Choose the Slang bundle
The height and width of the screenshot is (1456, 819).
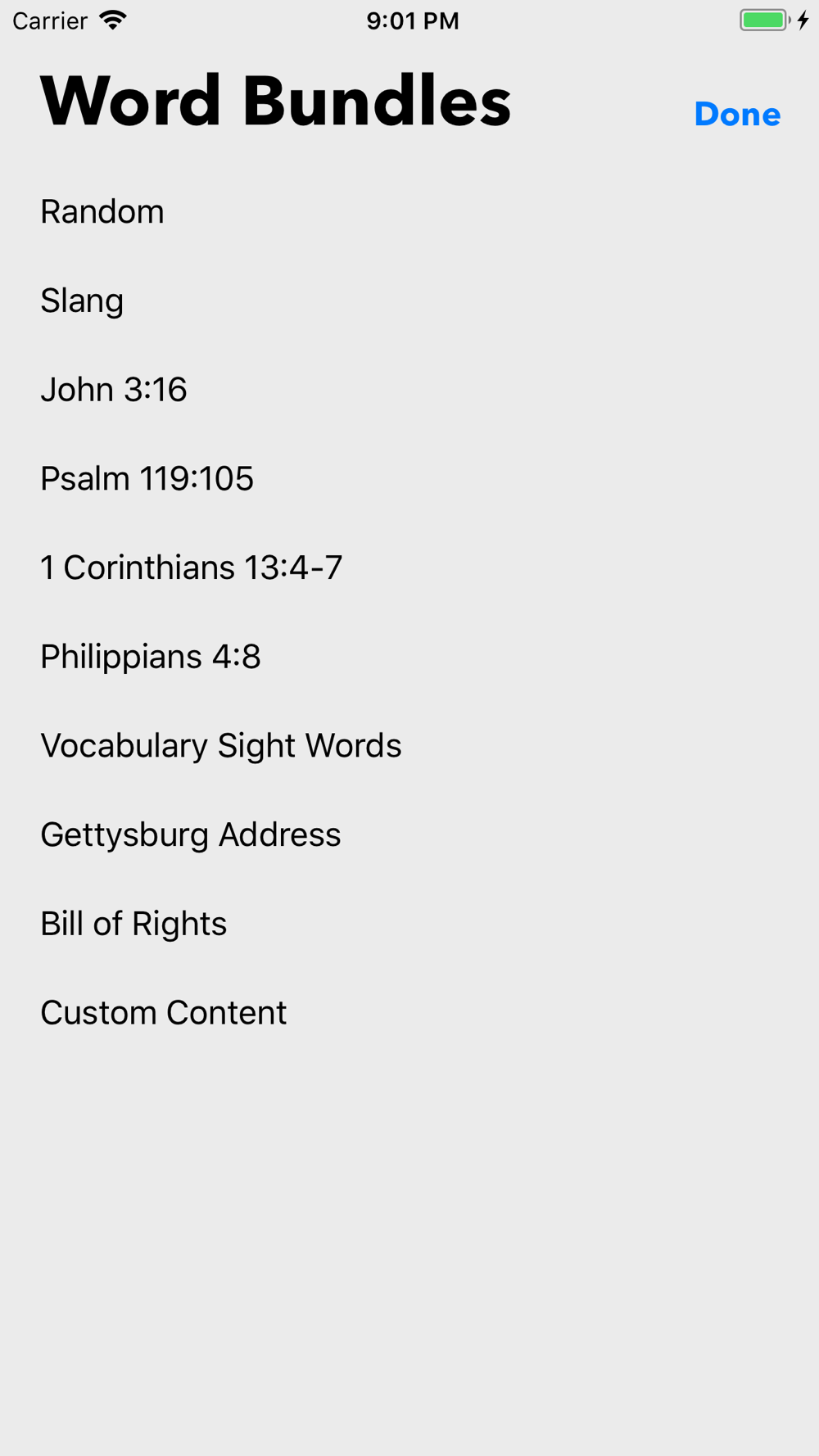coord(409,301)
